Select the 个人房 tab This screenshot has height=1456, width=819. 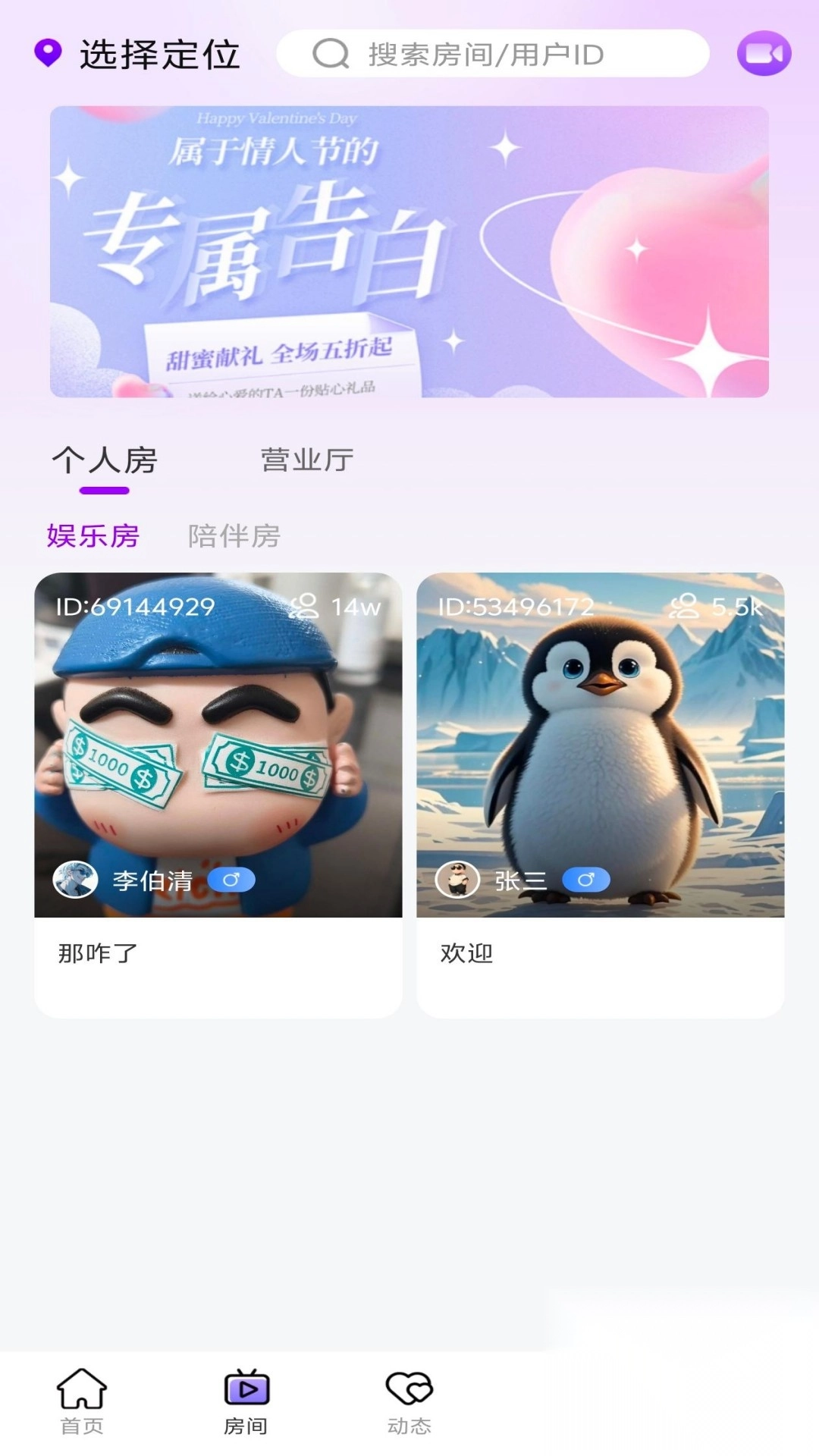[104, 459]
